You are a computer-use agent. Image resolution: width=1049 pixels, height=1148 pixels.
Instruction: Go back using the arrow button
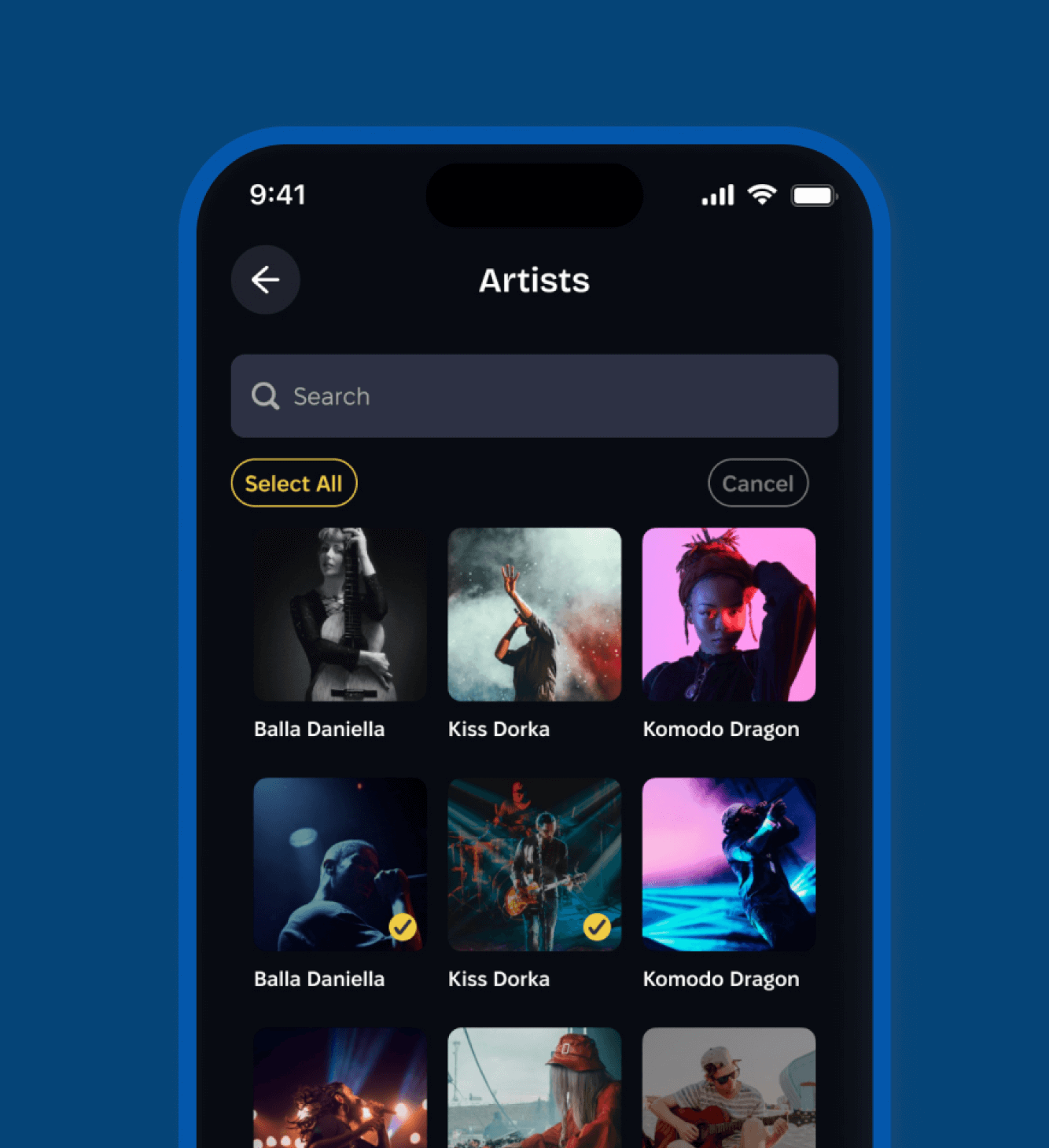(x=265, y=280)
